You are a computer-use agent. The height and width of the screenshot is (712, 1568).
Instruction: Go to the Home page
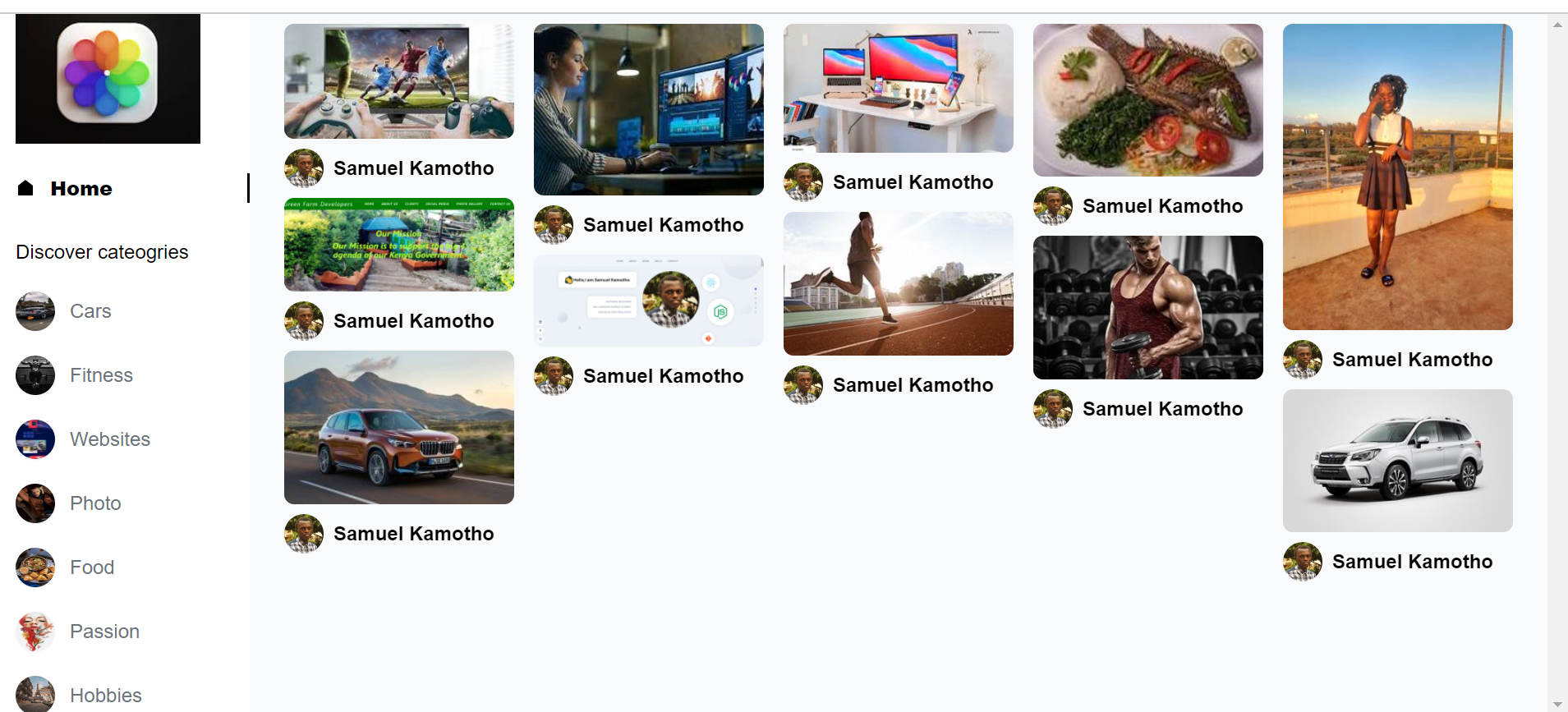pos(80,189)
